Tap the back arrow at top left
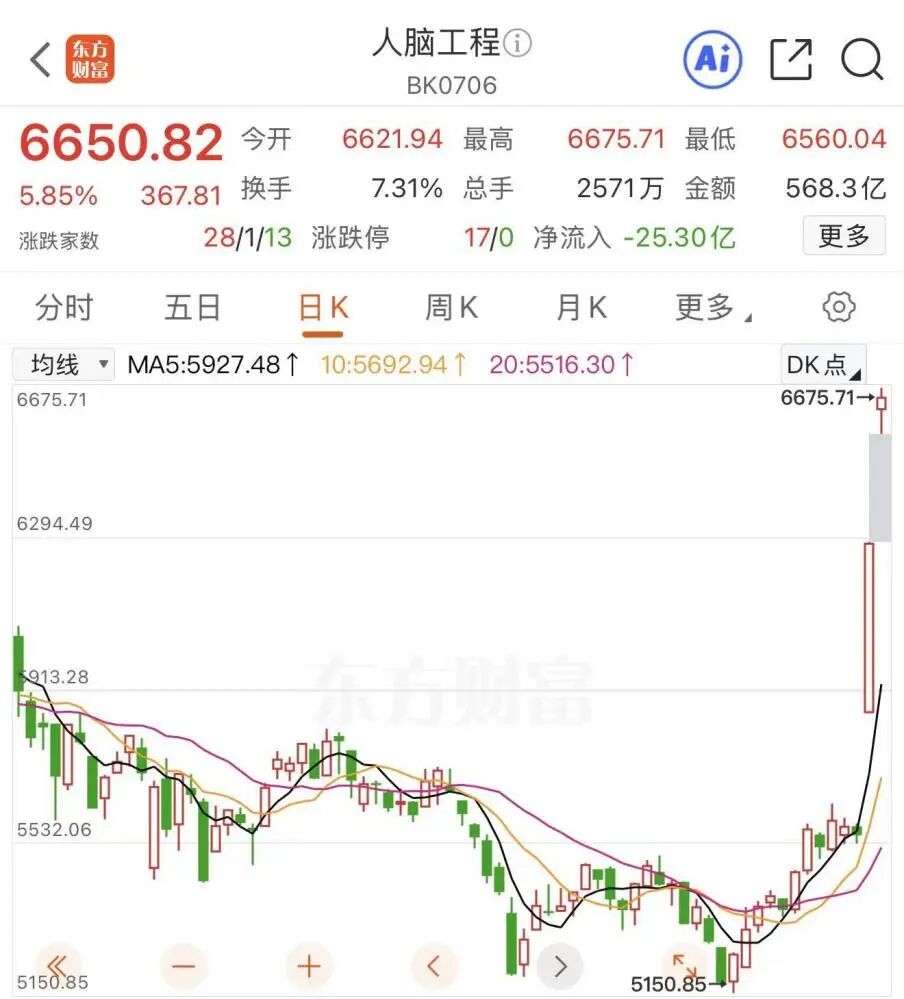Image resolution: width=904 pixels, height=999 pixels. coord(38,58)
